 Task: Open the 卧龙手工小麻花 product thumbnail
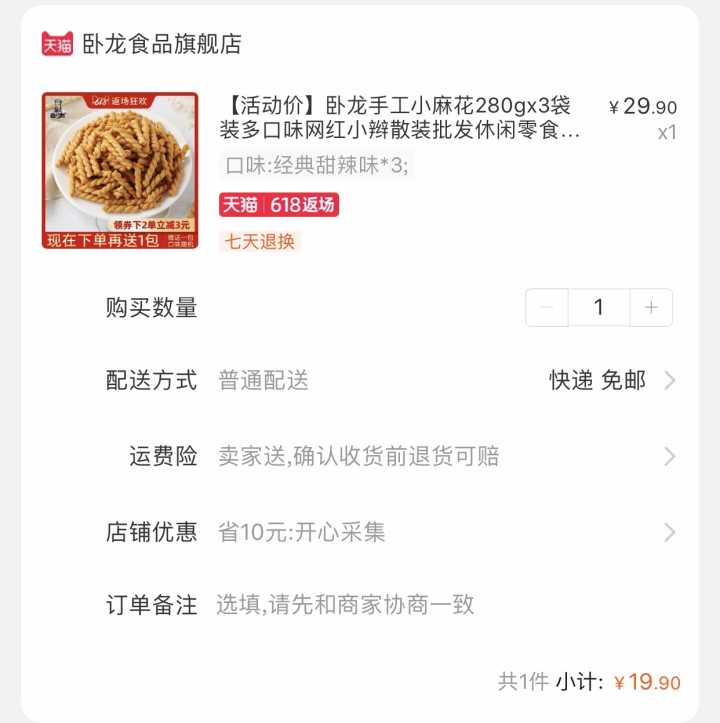pyautogui.click(x=120, y=170)
